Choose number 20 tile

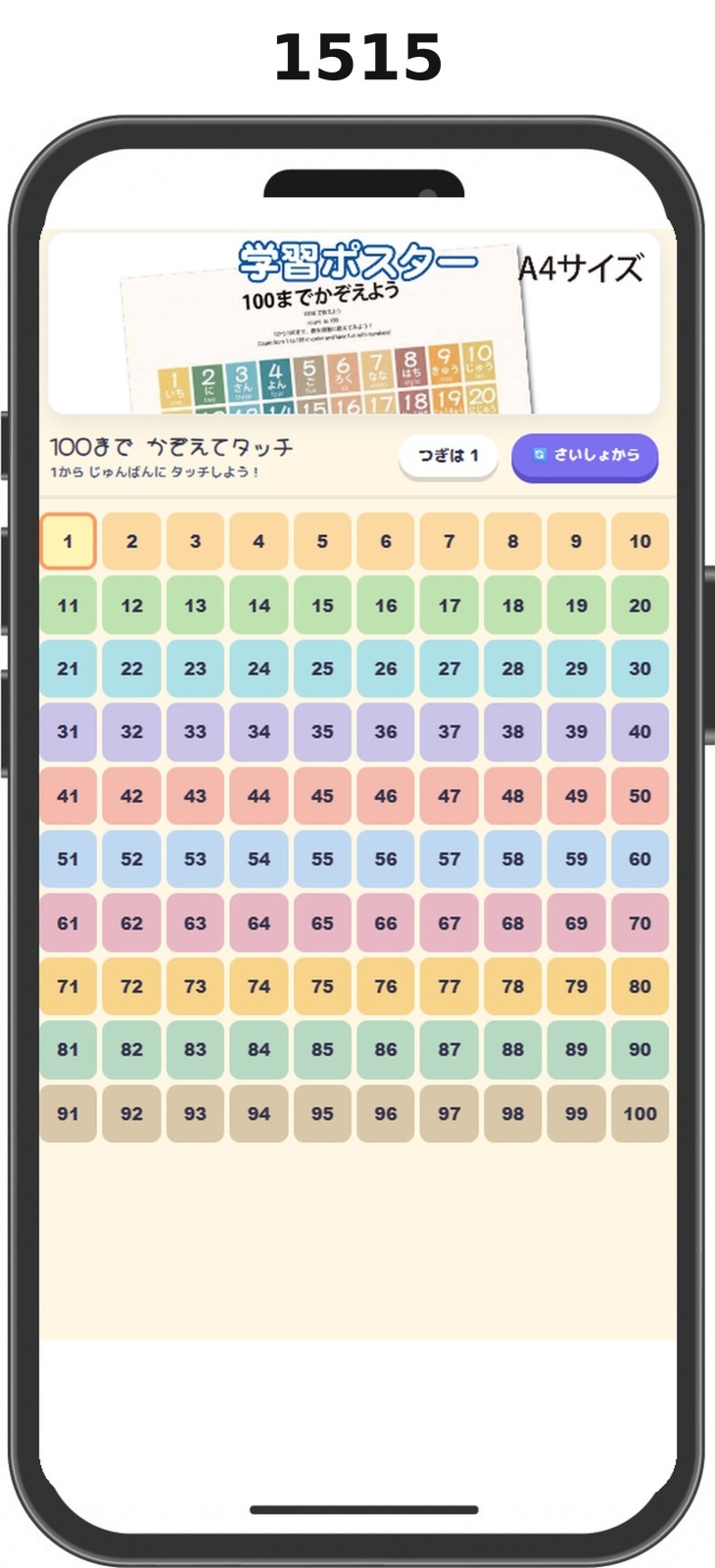640,605
